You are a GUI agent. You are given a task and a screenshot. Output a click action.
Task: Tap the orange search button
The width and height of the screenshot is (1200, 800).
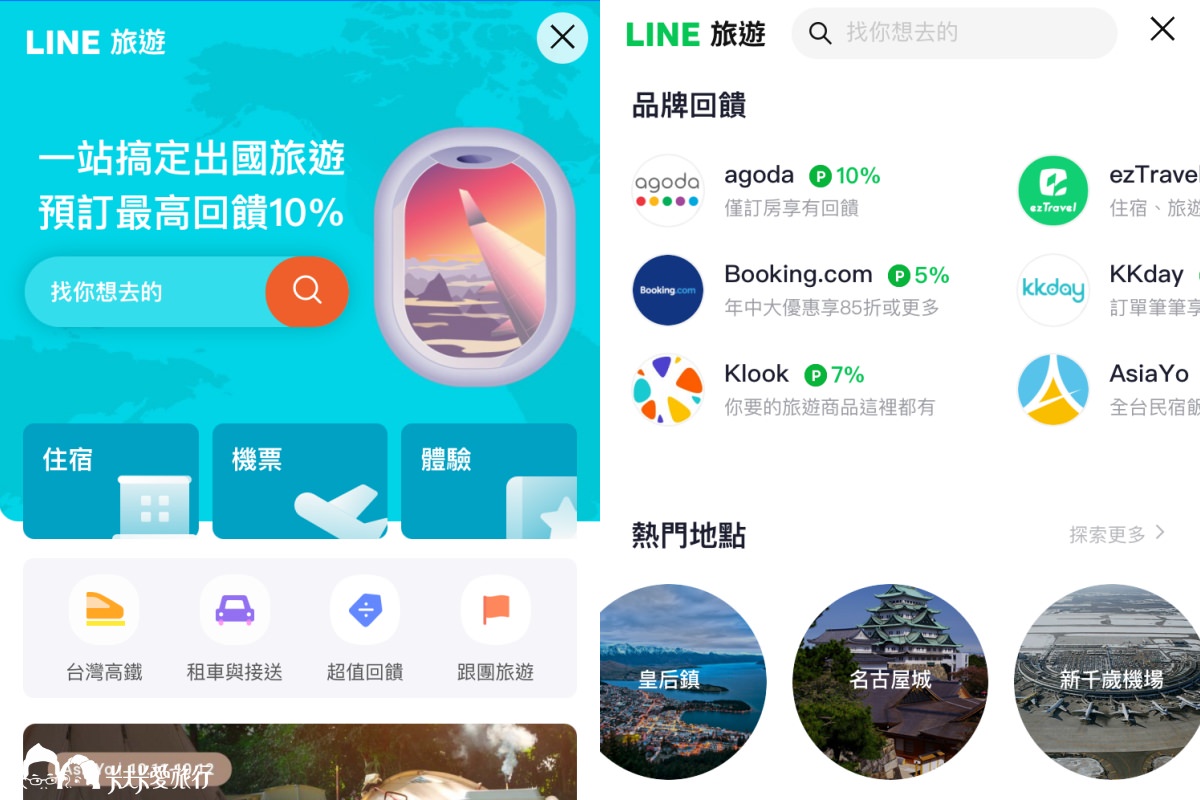coord(307,291)
